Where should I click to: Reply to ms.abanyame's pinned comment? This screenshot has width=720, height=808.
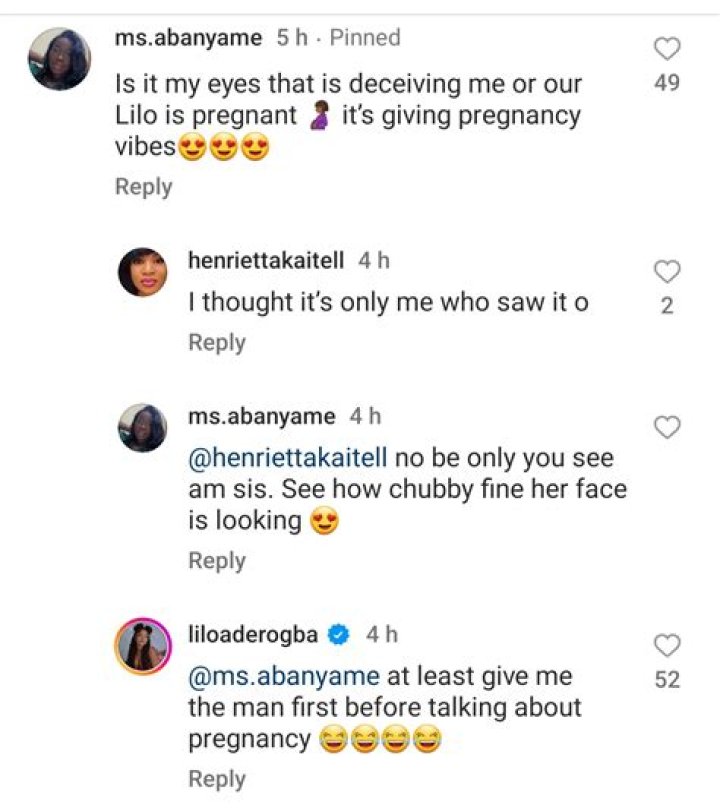143,187
